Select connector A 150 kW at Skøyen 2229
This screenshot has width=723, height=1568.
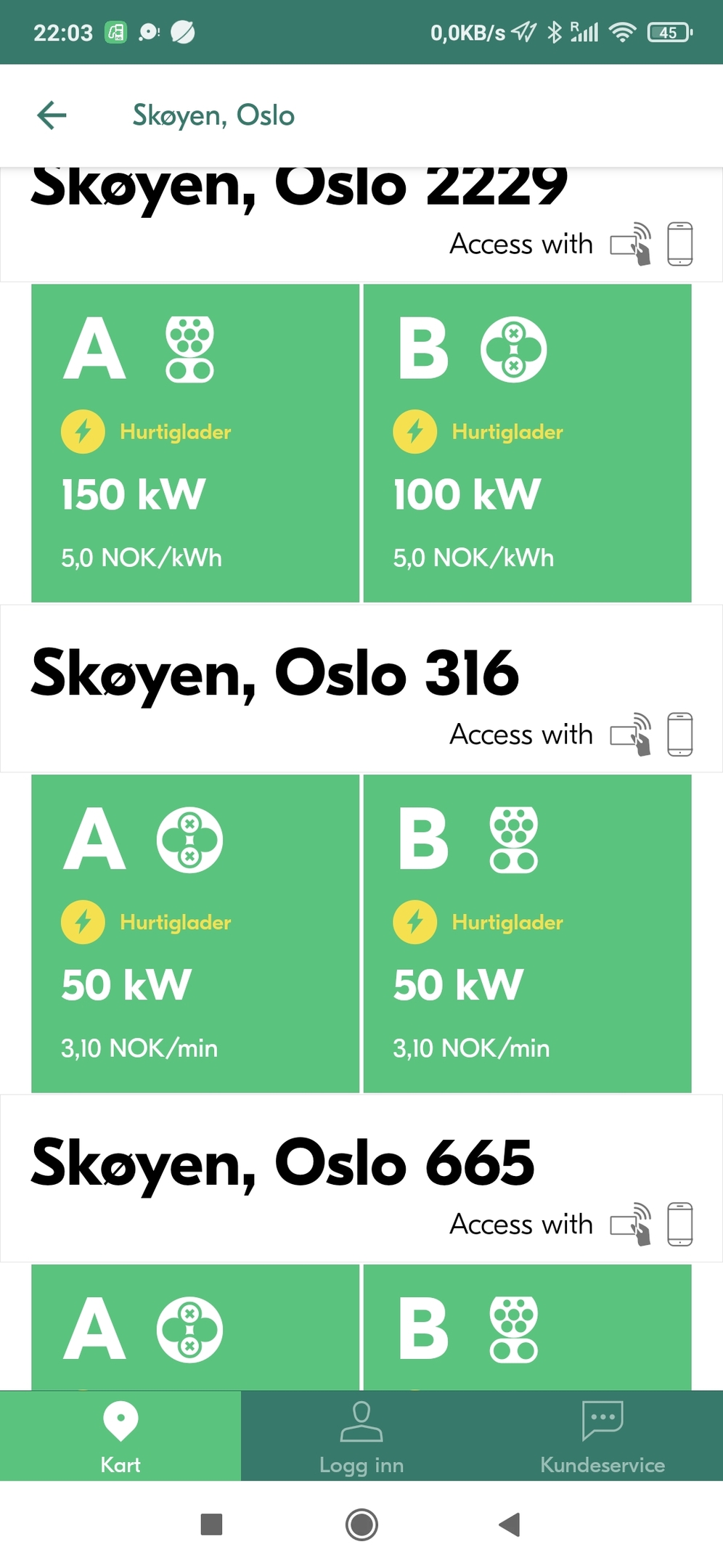pyautogui.click(x=195, y=443)
